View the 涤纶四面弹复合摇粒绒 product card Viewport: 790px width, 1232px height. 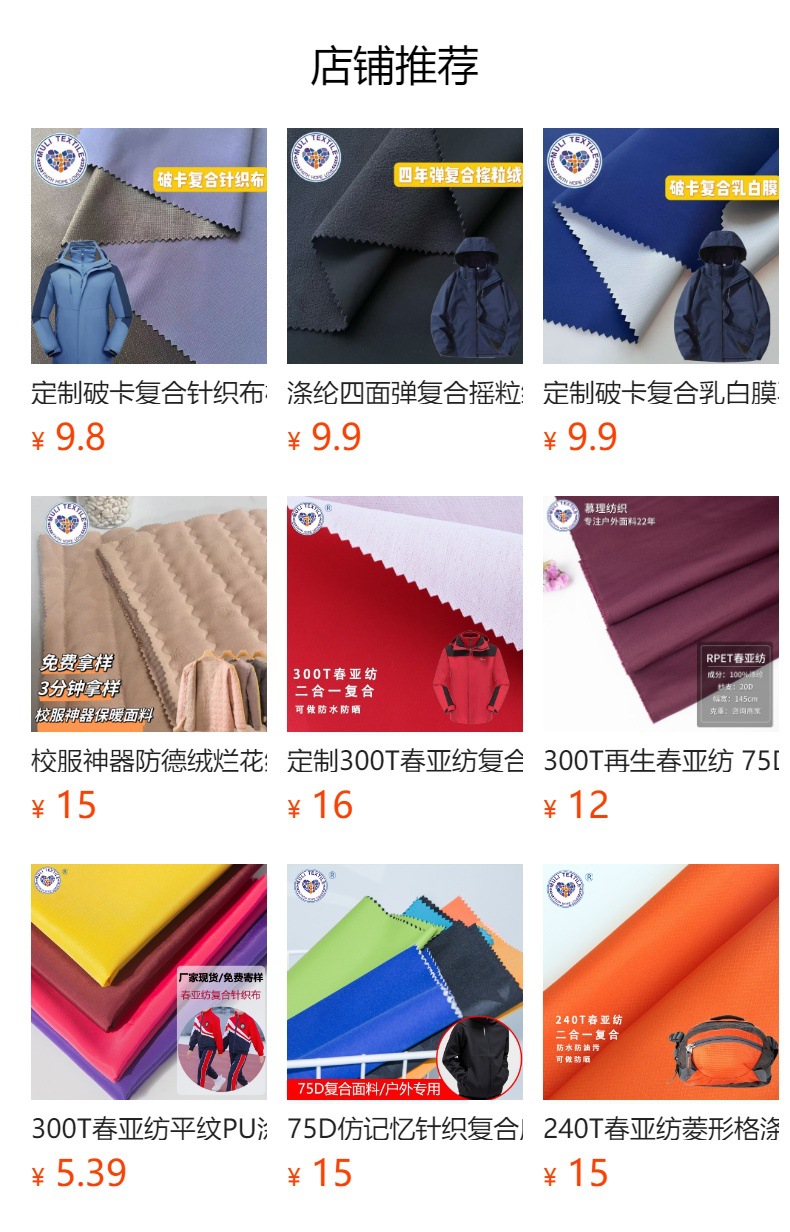[x=405, y=246]
